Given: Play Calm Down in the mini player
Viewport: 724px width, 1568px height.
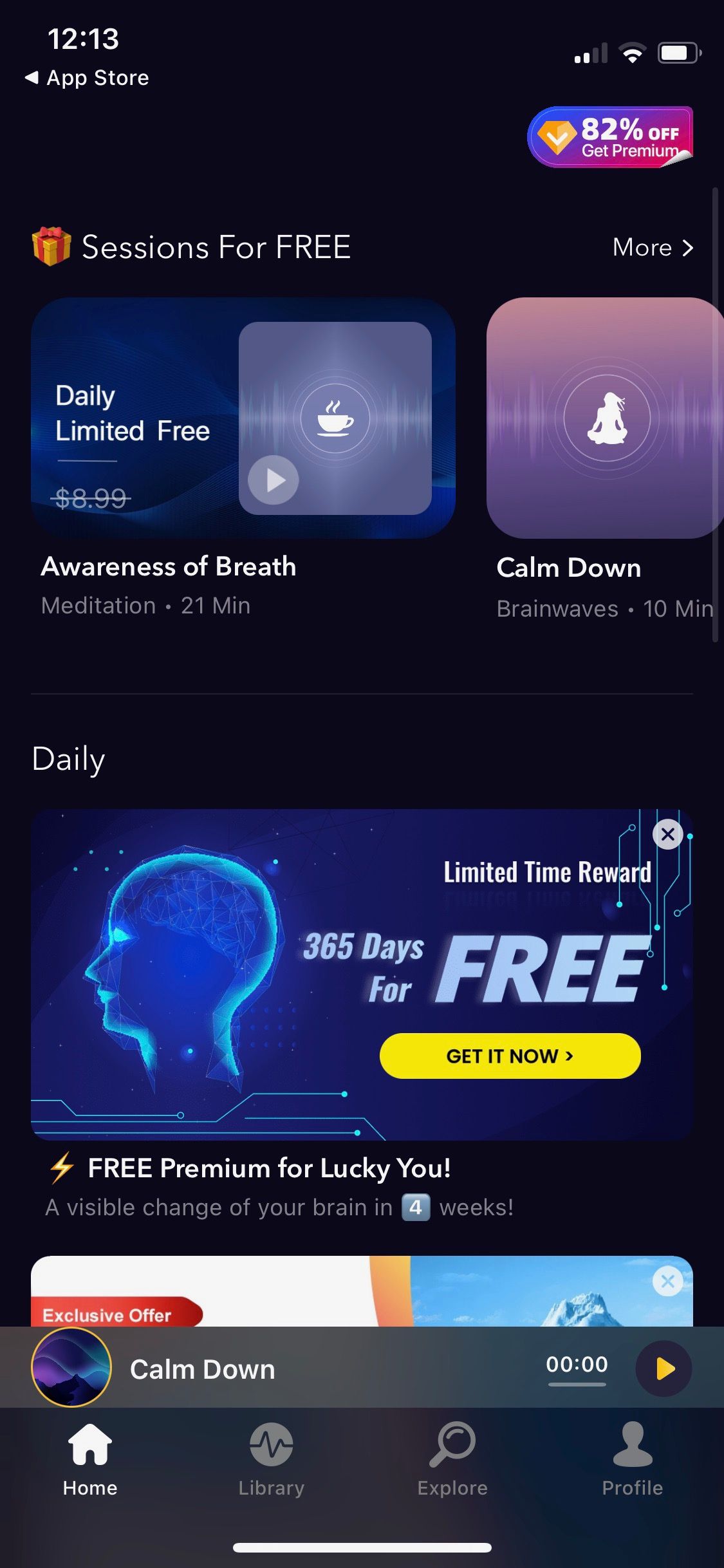Looking at the screenshot, I should (x=664, y=1368).
